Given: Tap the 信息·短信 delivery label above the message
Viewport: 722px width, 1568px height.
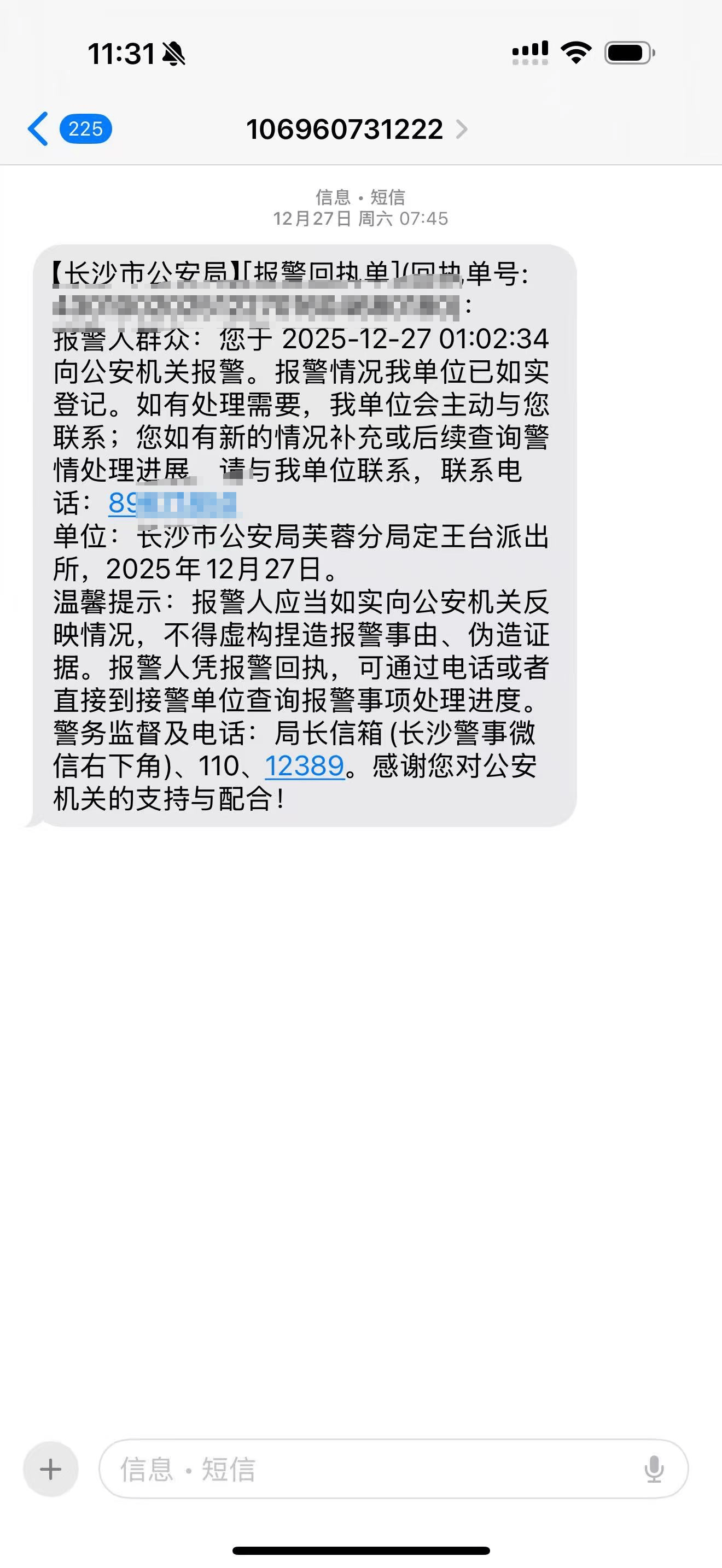Looking at the screenshot, I should [360, 197].
